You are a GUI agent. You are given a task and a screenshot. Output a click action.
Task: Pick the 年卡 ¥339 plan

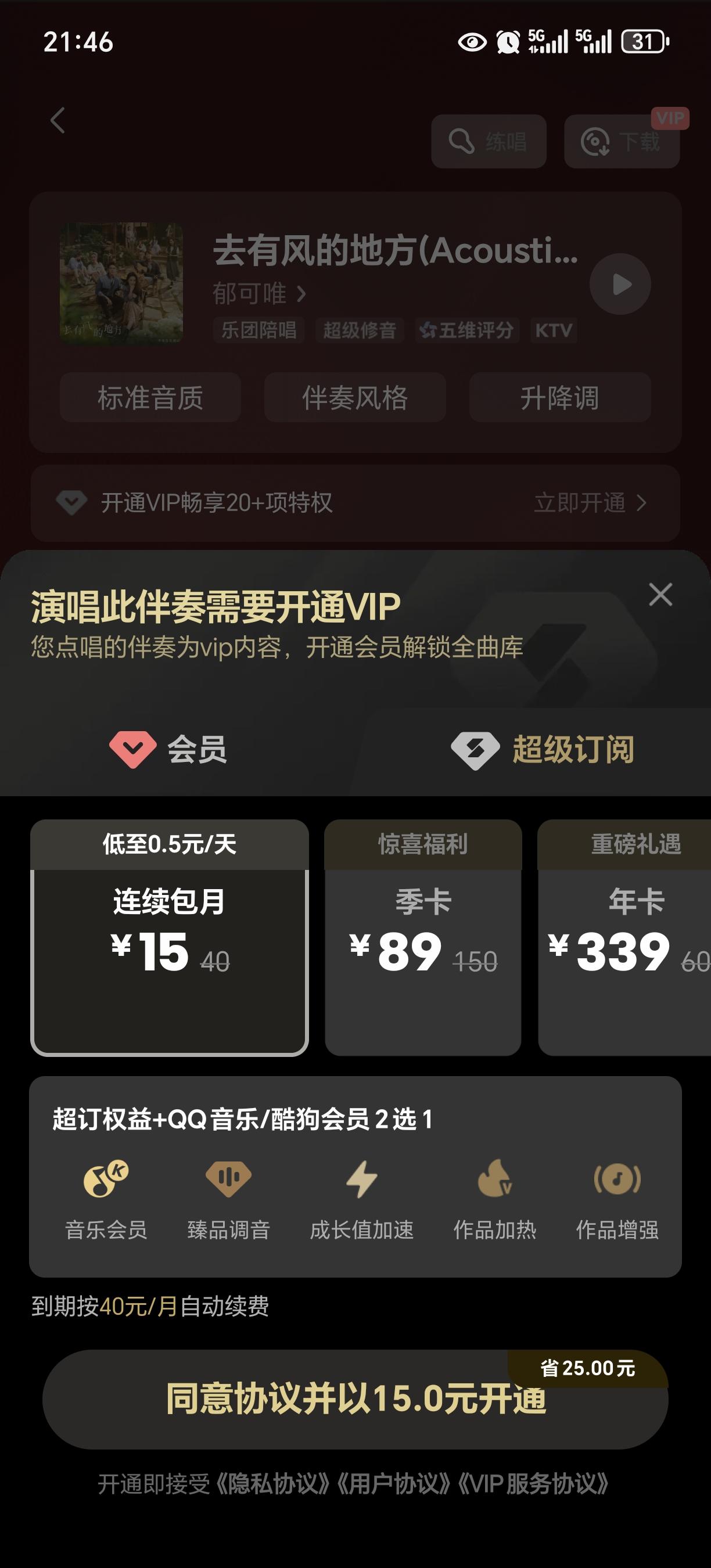[627, 938]
